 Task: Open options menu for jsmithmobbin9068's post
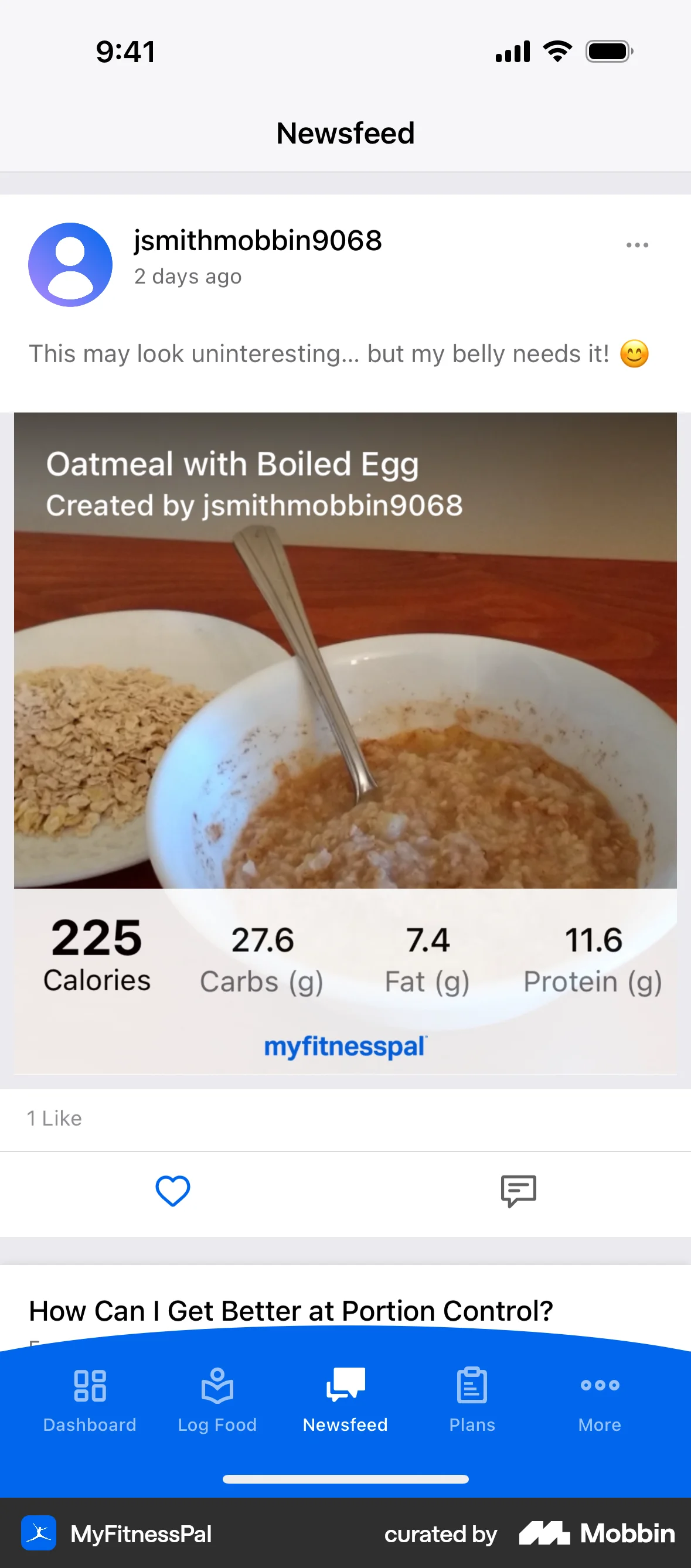[x=637, y=245]
